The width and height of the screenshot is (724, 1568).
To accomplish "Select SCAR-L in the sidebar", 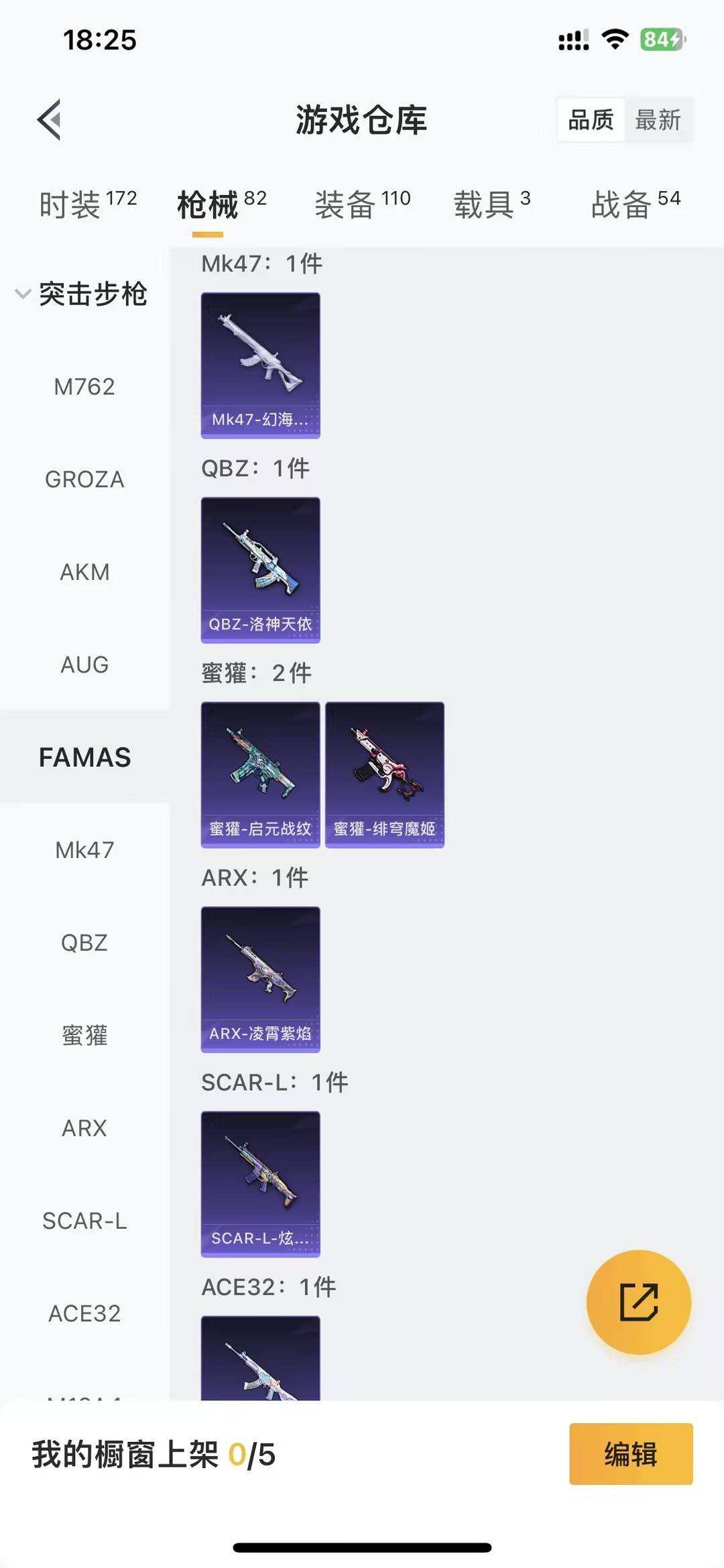I will pos(84,1221).
